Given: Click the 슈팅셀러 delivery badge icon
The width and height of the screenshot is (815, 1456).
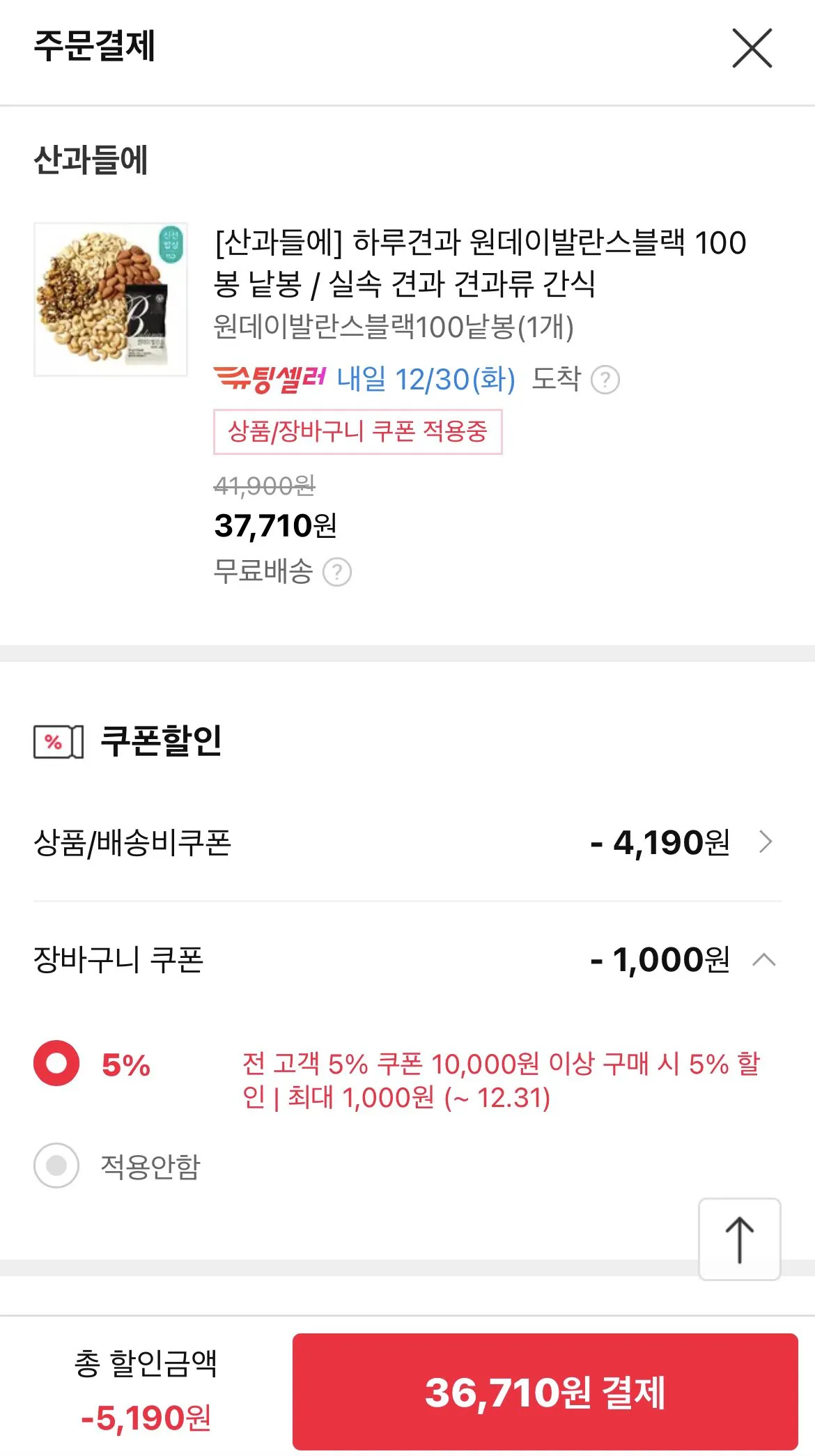Looking at the screenshot, I should 268,378.
